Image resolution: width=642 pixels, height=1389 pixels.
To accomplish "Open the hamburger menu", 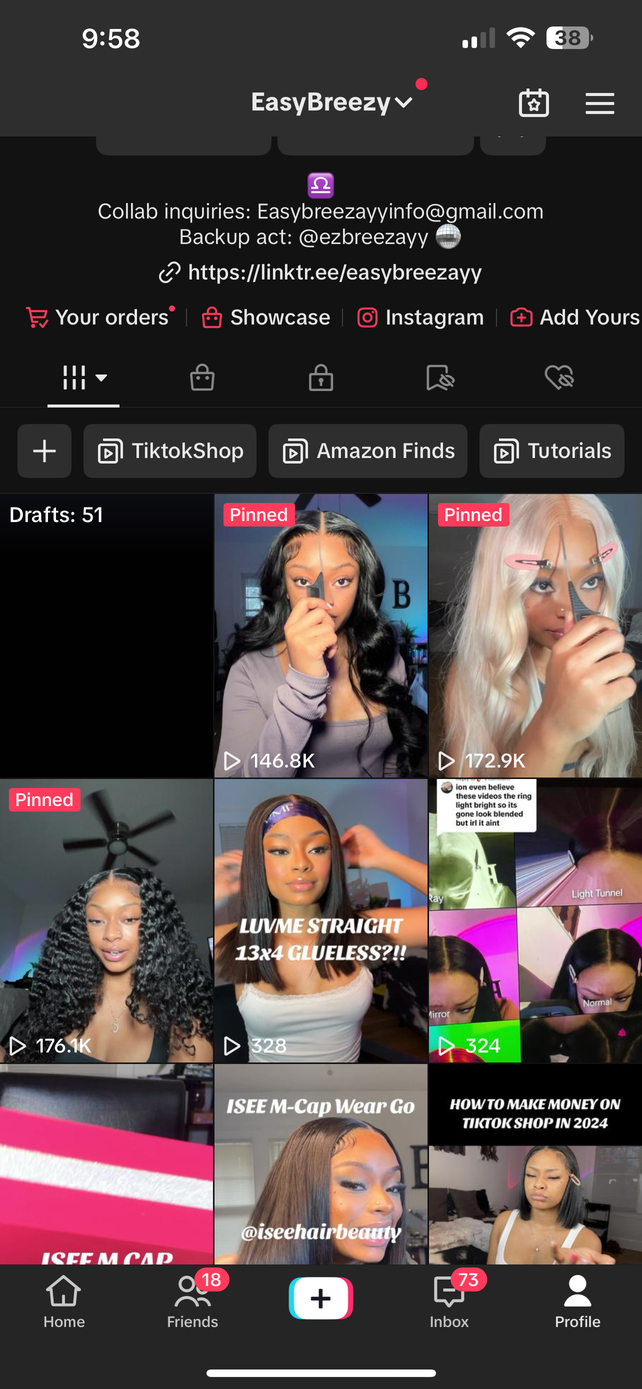I will click(600, 103).
